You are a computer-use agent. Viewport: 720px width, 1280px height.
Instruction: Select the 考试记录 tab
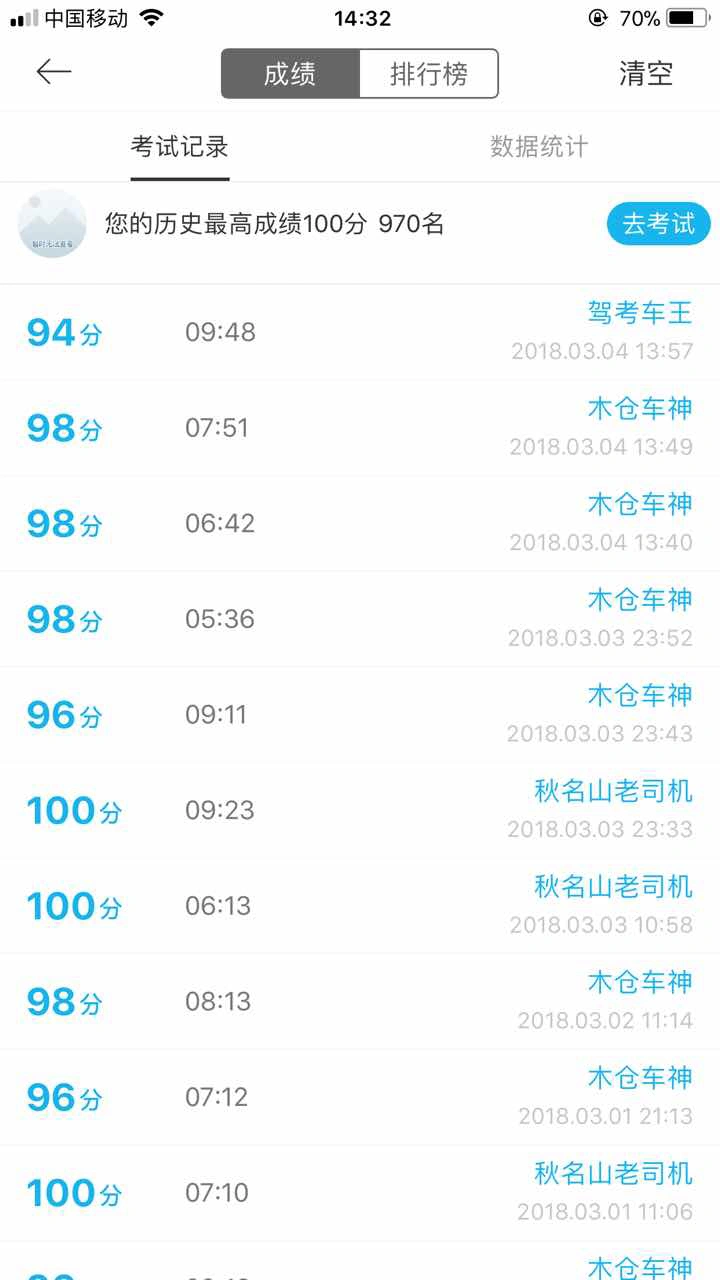(180, 147)
